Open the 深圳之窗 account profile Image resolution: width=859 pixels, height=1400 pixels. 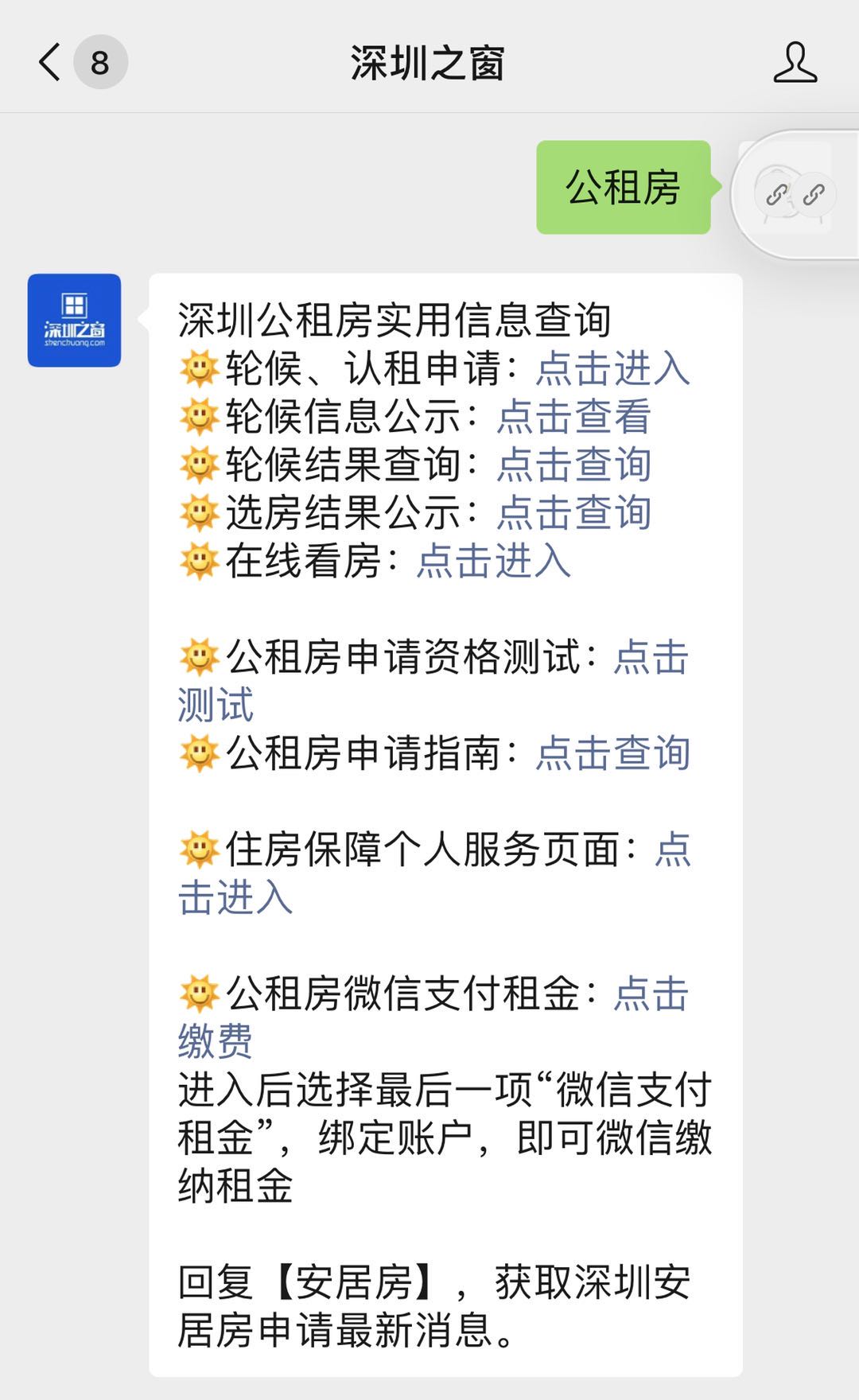pos(795,62)
